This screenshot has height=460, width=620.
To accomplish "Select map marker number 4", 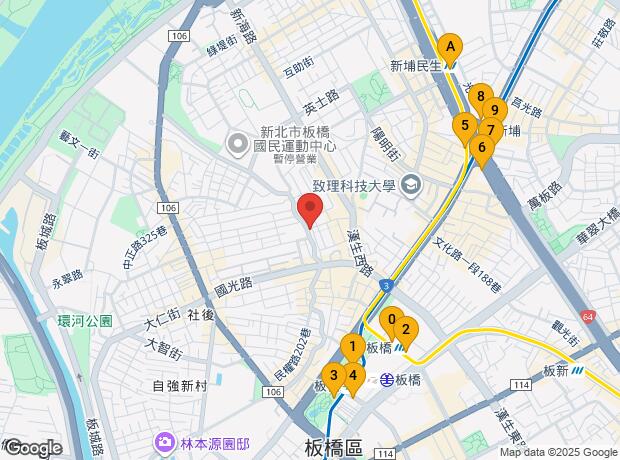I will pos(353,375).
